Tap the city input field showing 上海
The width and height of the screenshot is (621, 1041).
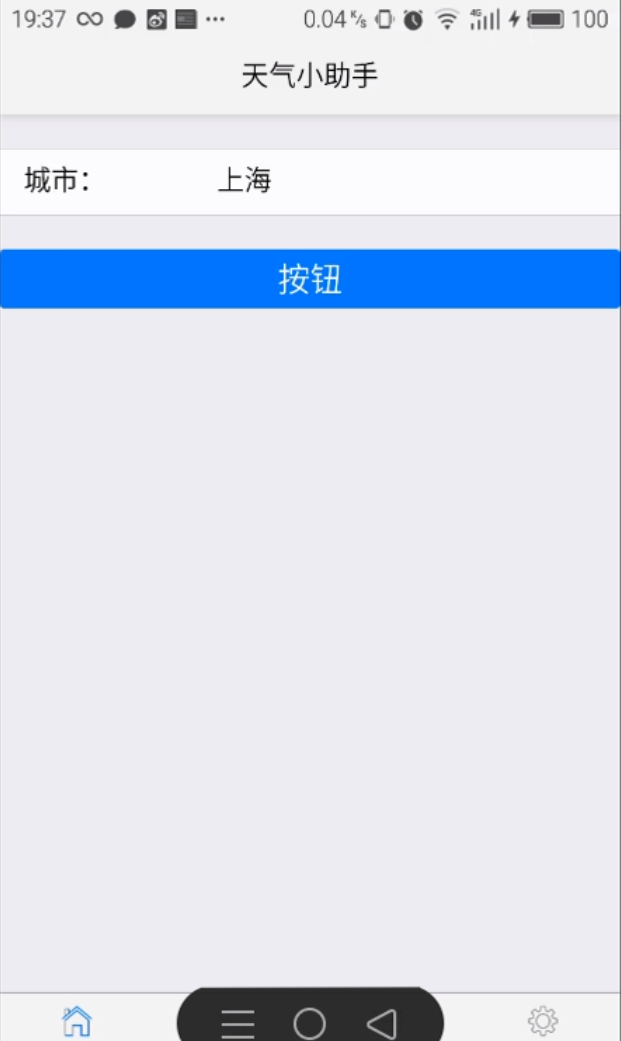point(412,181)
